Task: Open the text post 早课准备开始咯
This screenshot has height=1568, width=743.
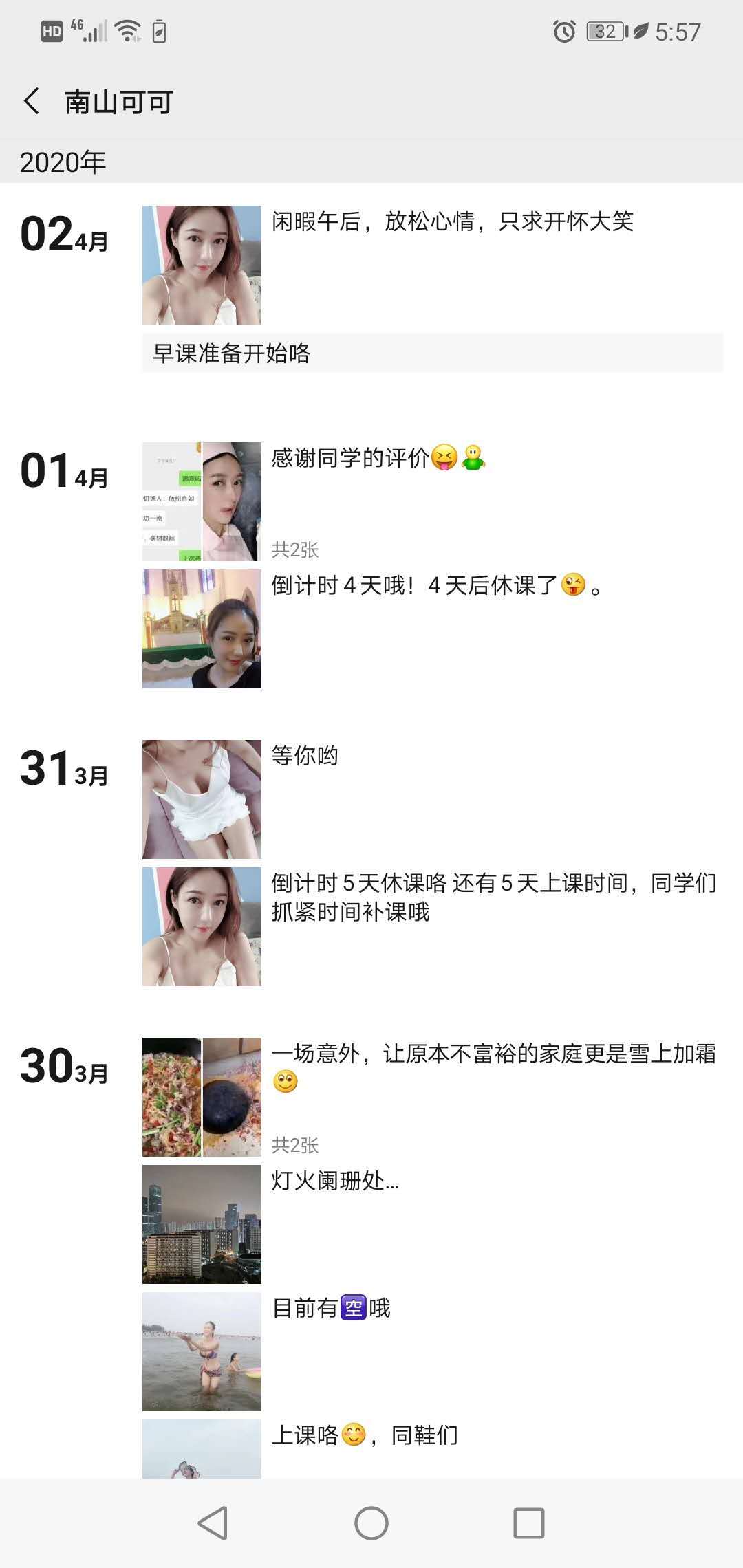Action: pos(432,353)
